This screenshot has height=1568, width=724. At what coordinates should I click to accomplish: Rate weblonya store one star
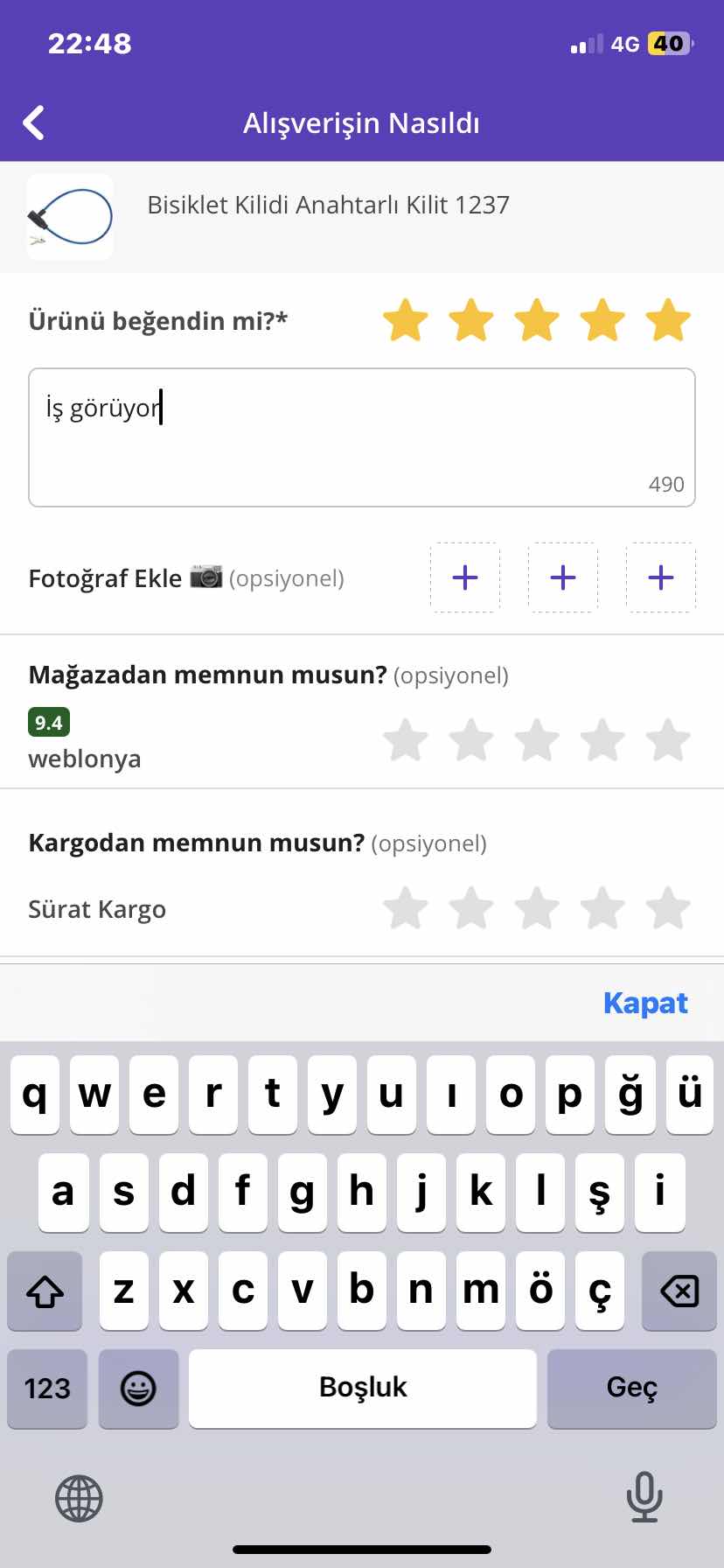pos(406,740)
